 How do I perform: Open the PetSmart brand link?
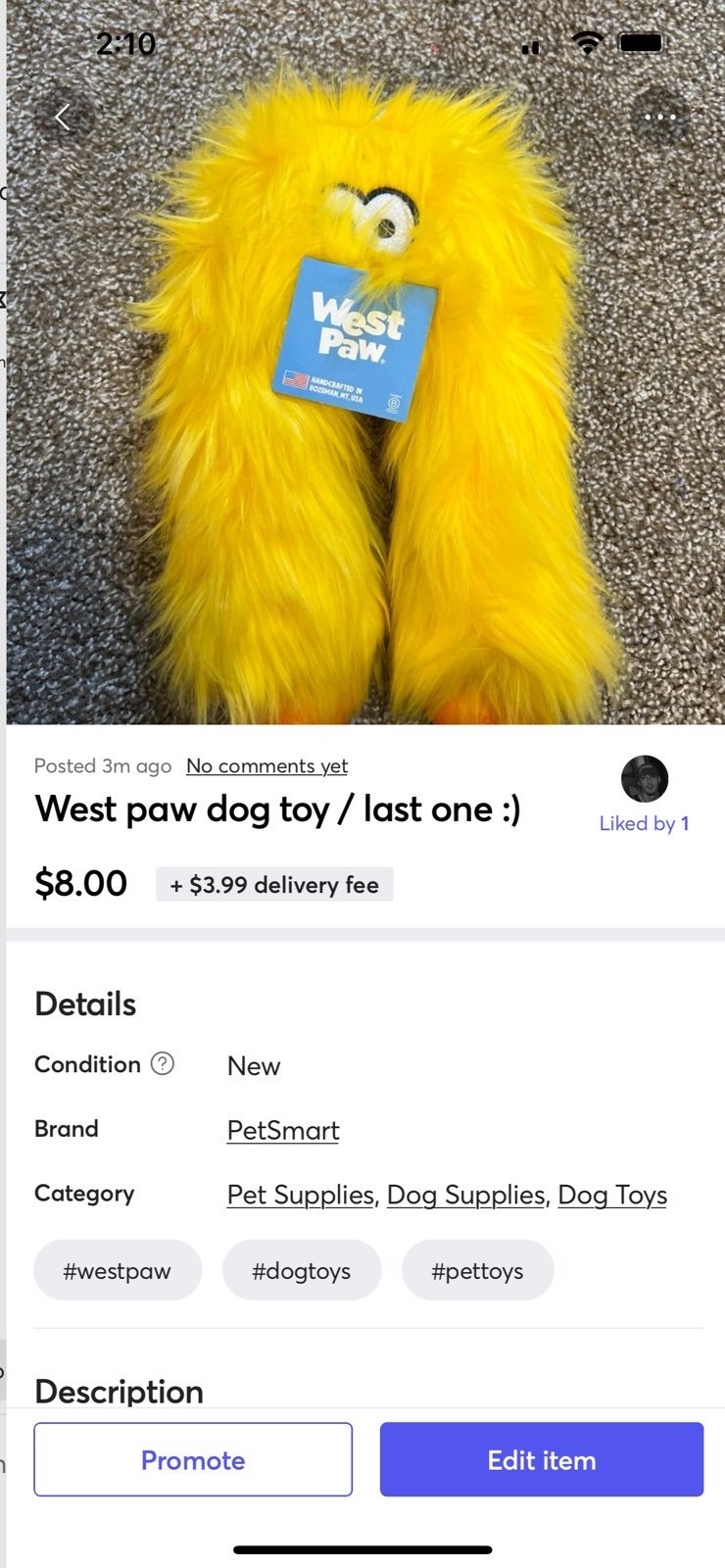tap(283, 1130)
